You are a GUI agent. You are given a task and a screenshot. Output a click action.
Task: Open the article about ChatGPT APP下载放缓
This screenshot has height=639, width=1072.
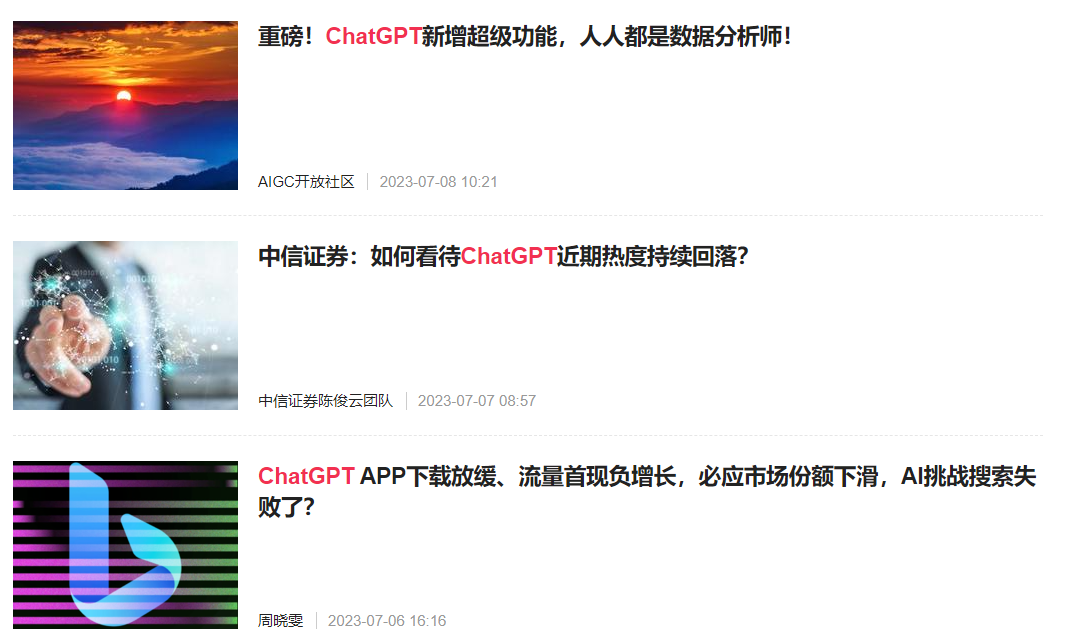tap(646, 477)
